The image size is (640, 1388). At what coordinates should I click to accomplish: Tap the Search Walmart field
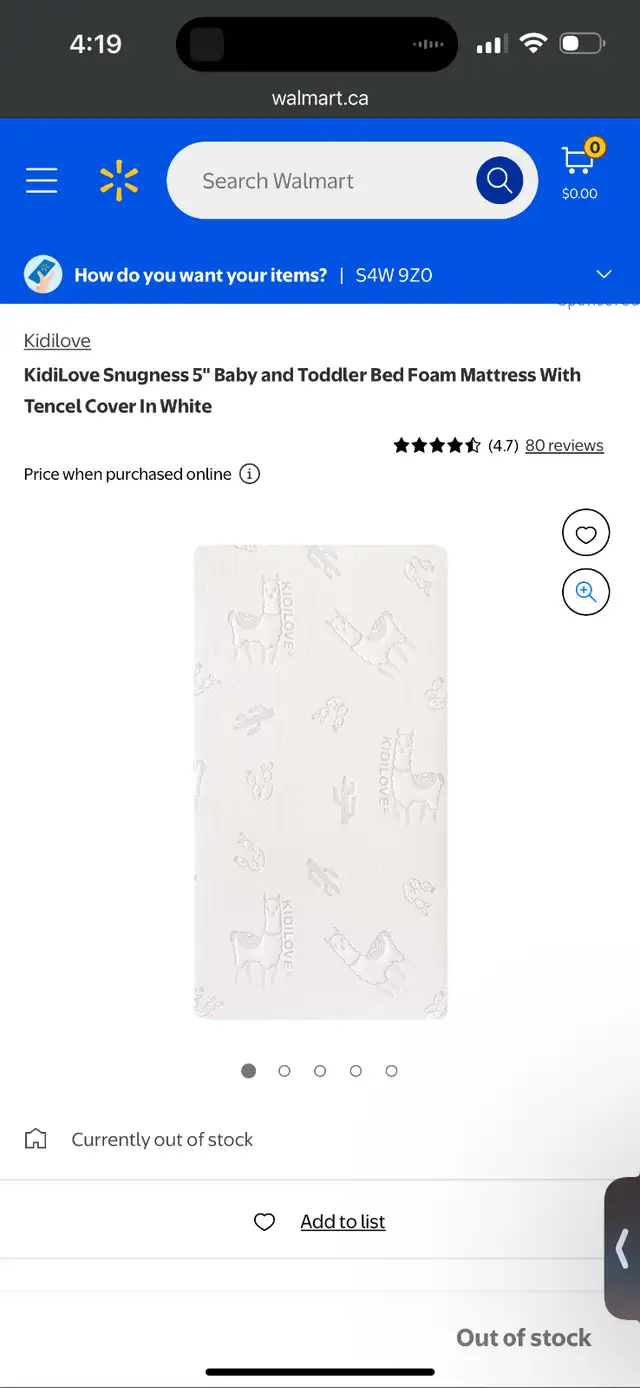tap(320, 181)
